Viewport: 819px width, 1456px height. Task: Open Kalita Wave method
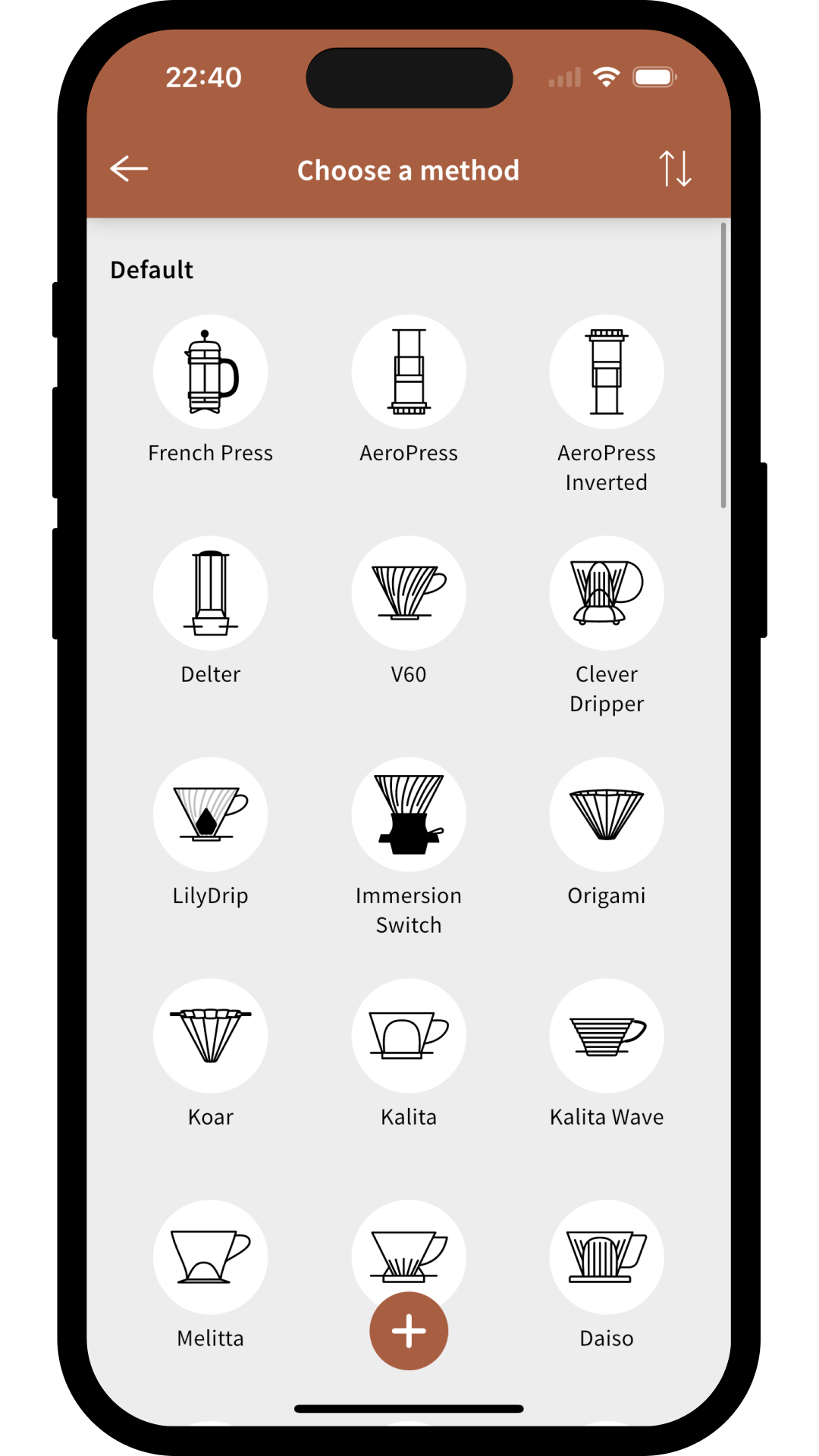607,1037
